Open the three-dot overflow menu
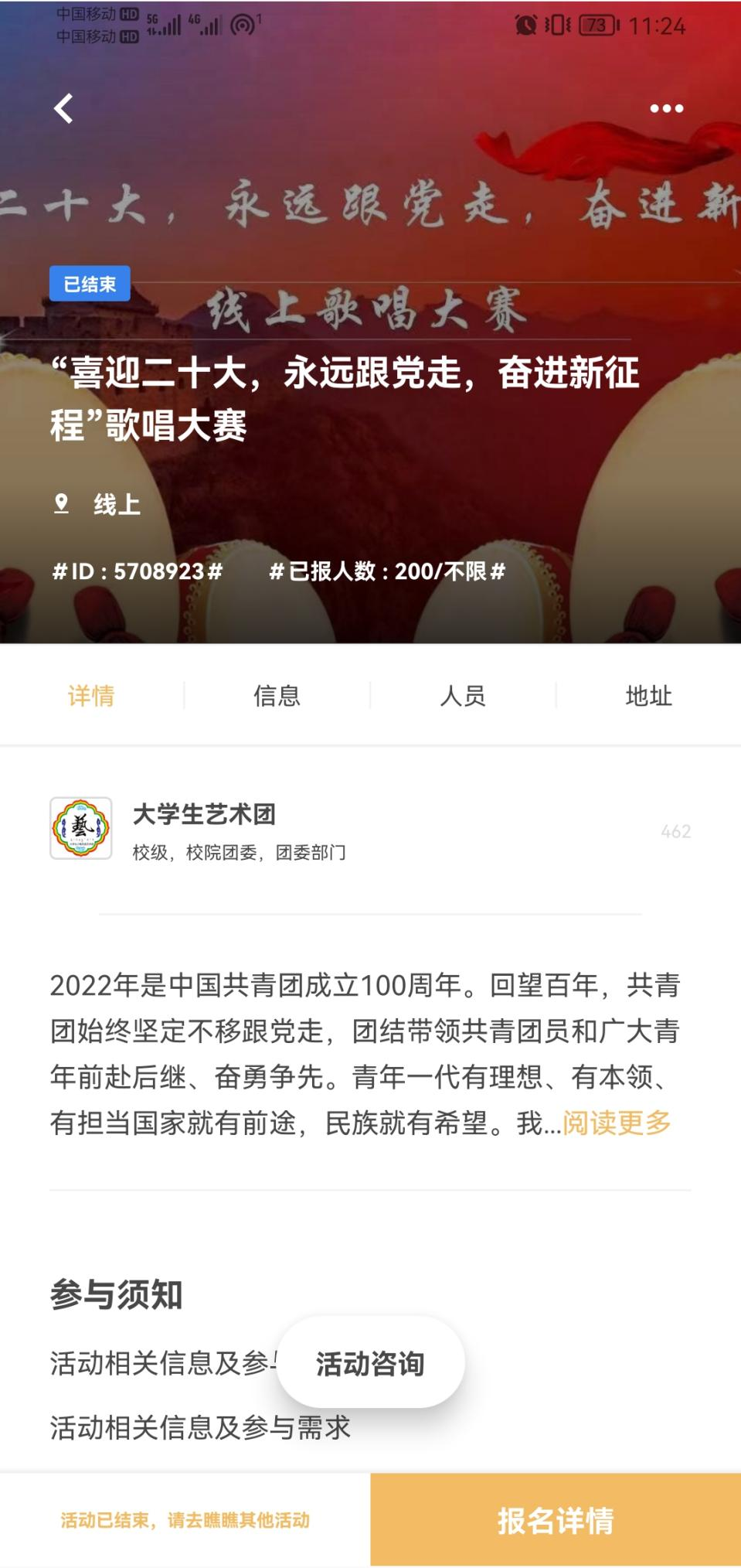Screen dimensions: 741x1568 click(666, 109)
